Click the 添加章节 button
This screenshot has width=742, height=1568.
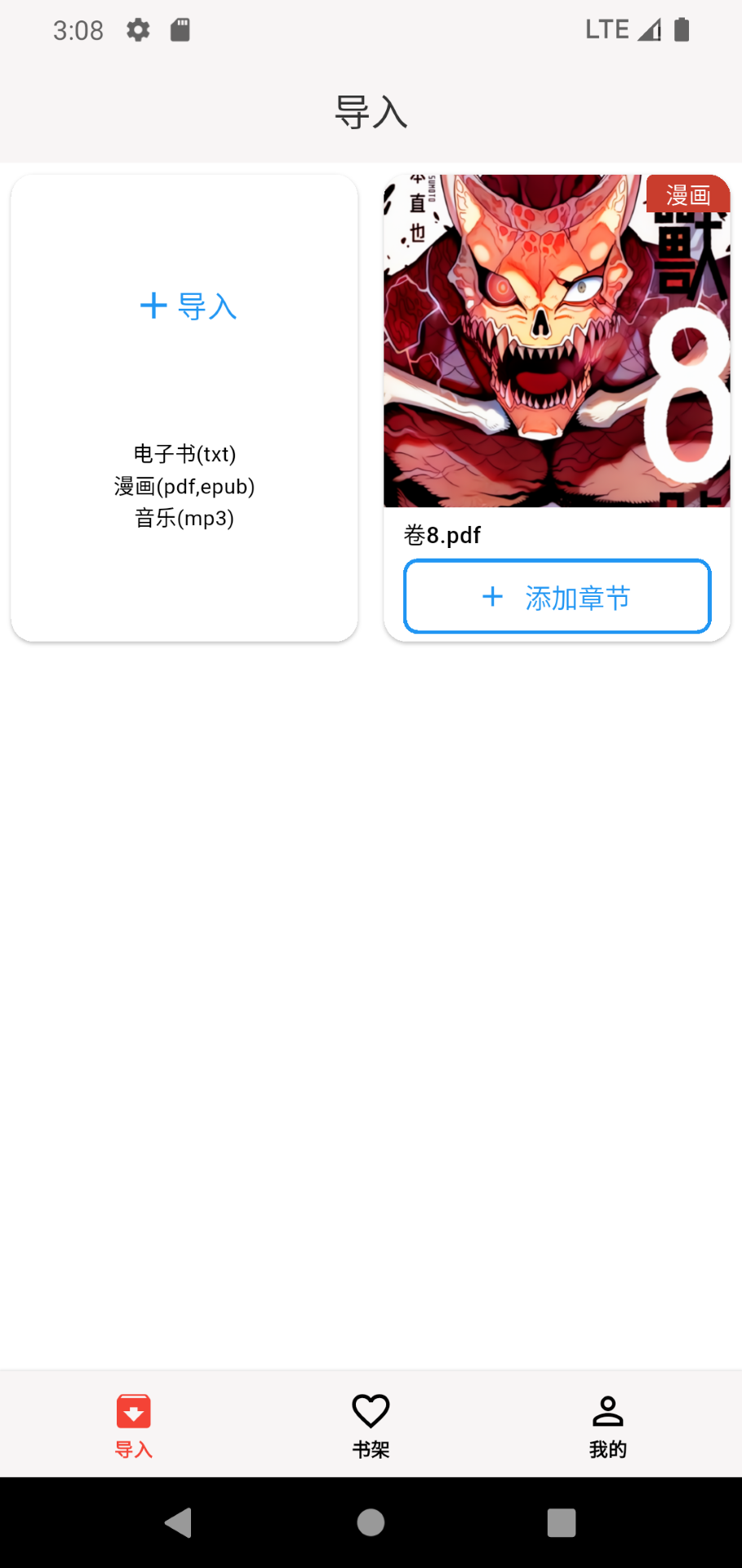[x=556, y=597]
